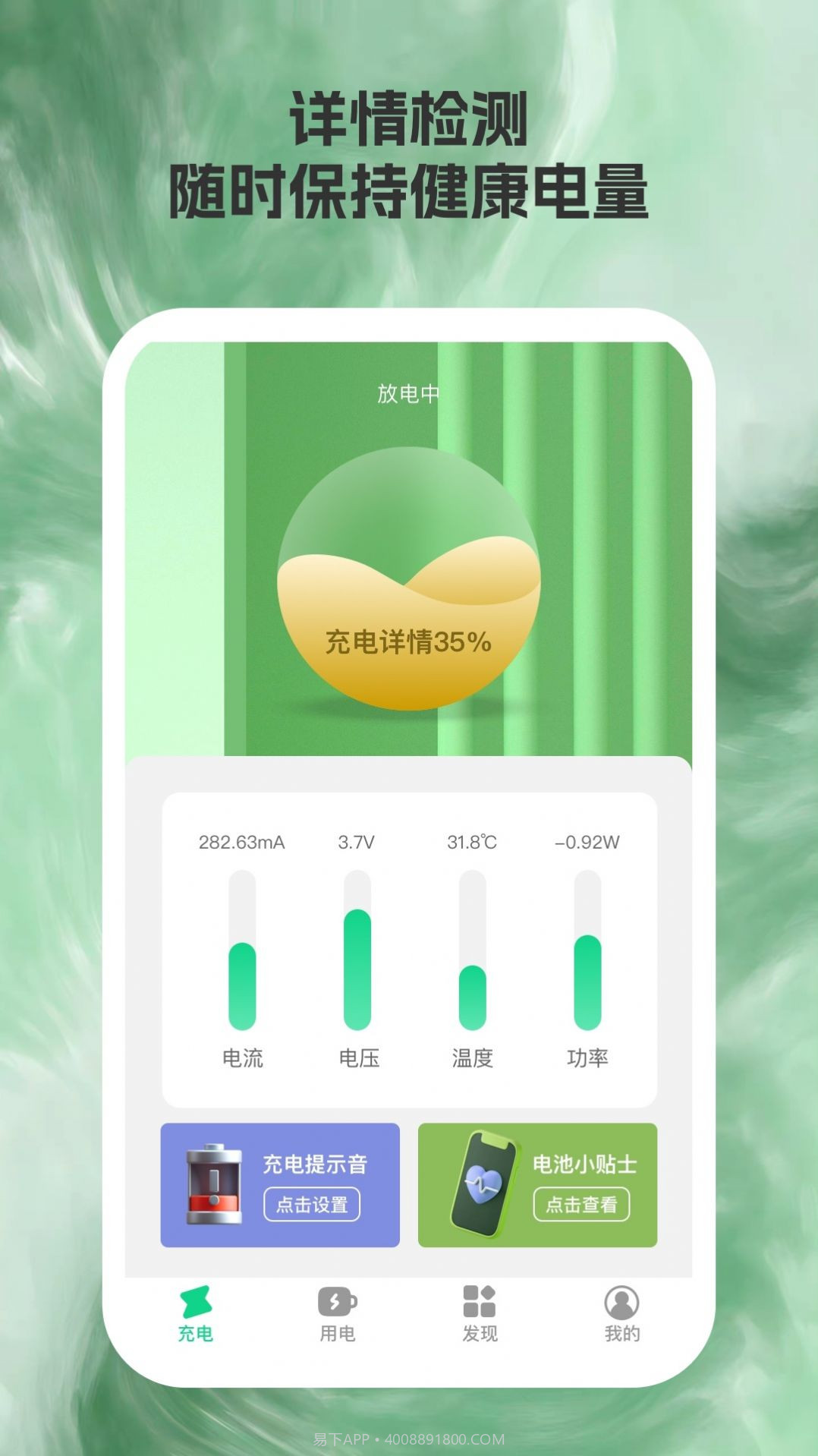The width and height of the screenshot is (818, 1456).
Task: Tap the 放电中 status indicator
Action: point(409,394)
